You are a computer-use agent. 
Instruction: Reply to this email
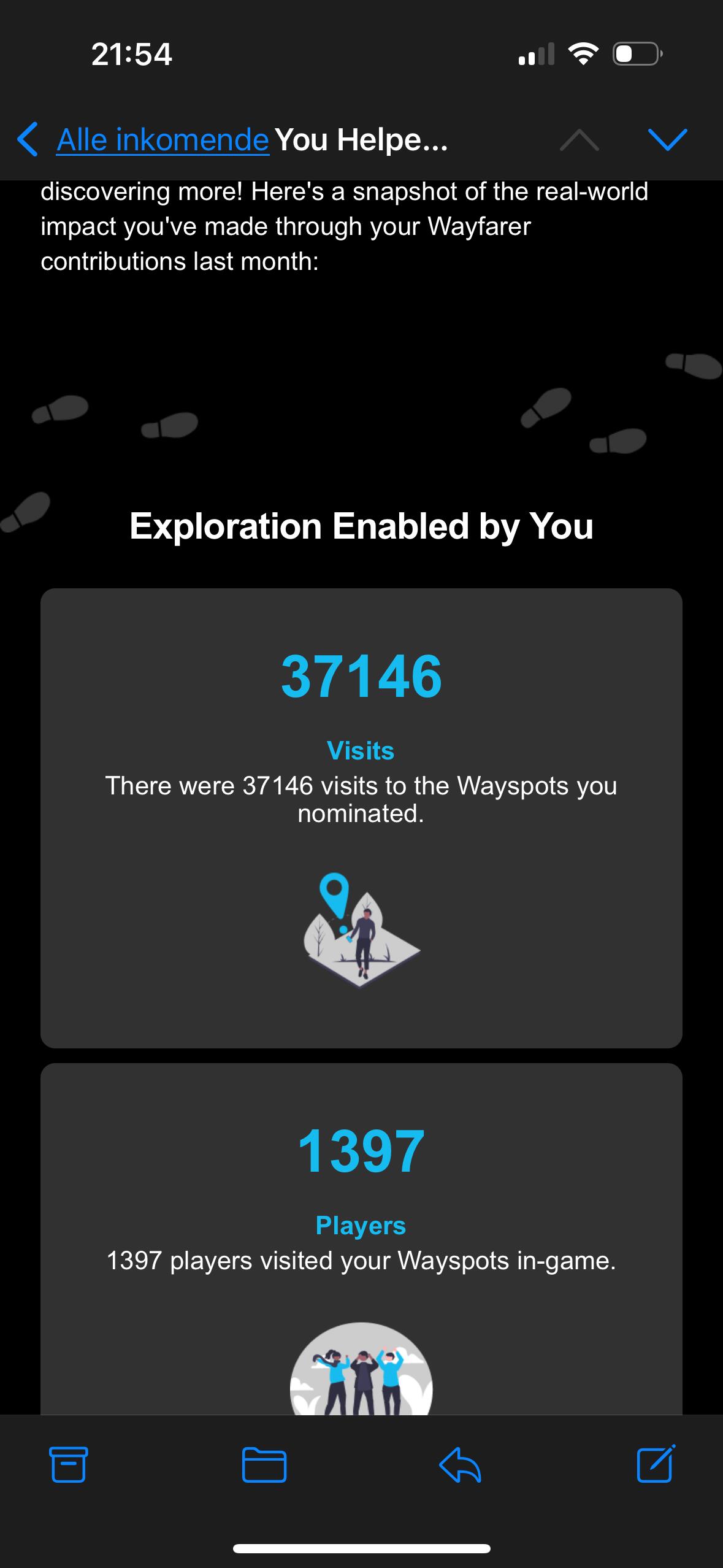point(460,1464)
